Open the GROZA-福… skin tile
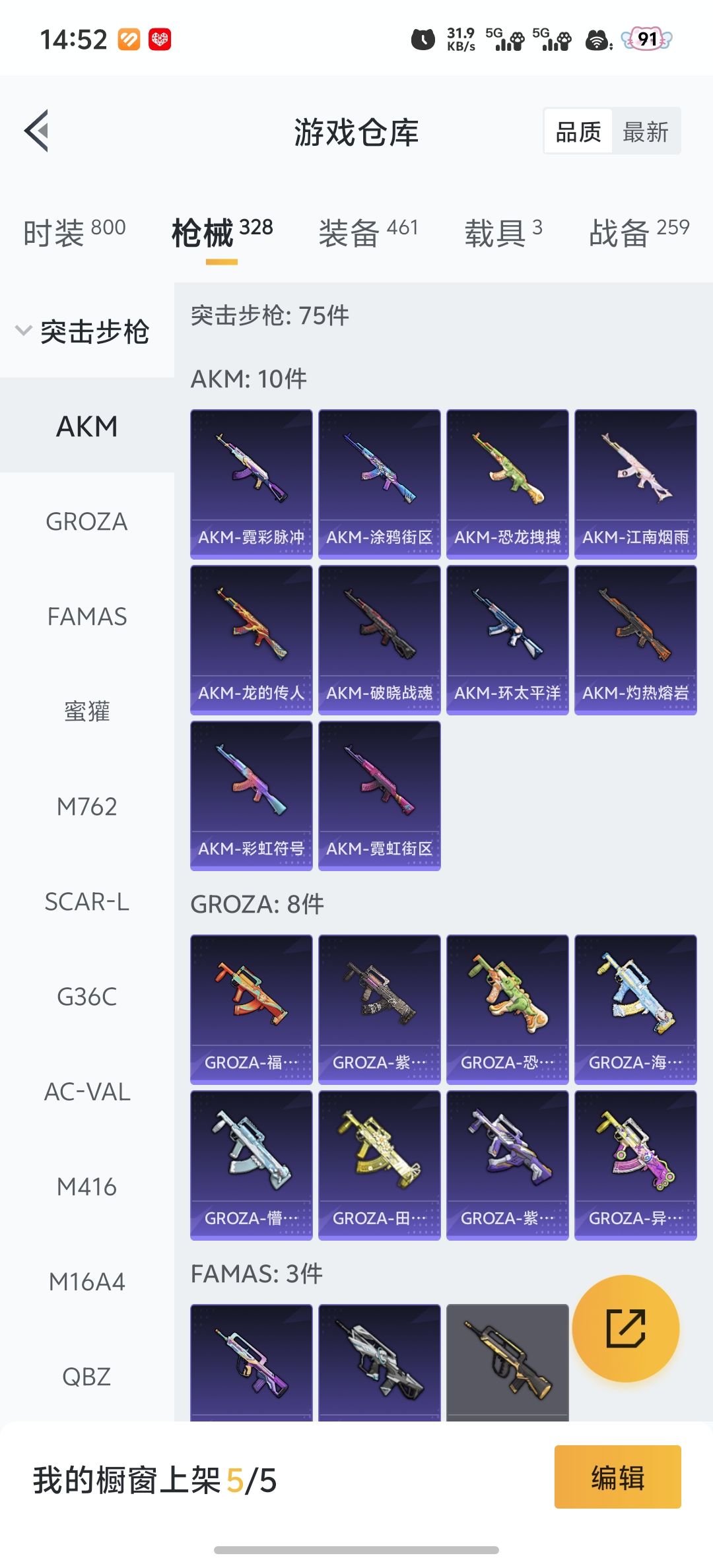Screen dimensions: 713x1568 [251, 1009]
